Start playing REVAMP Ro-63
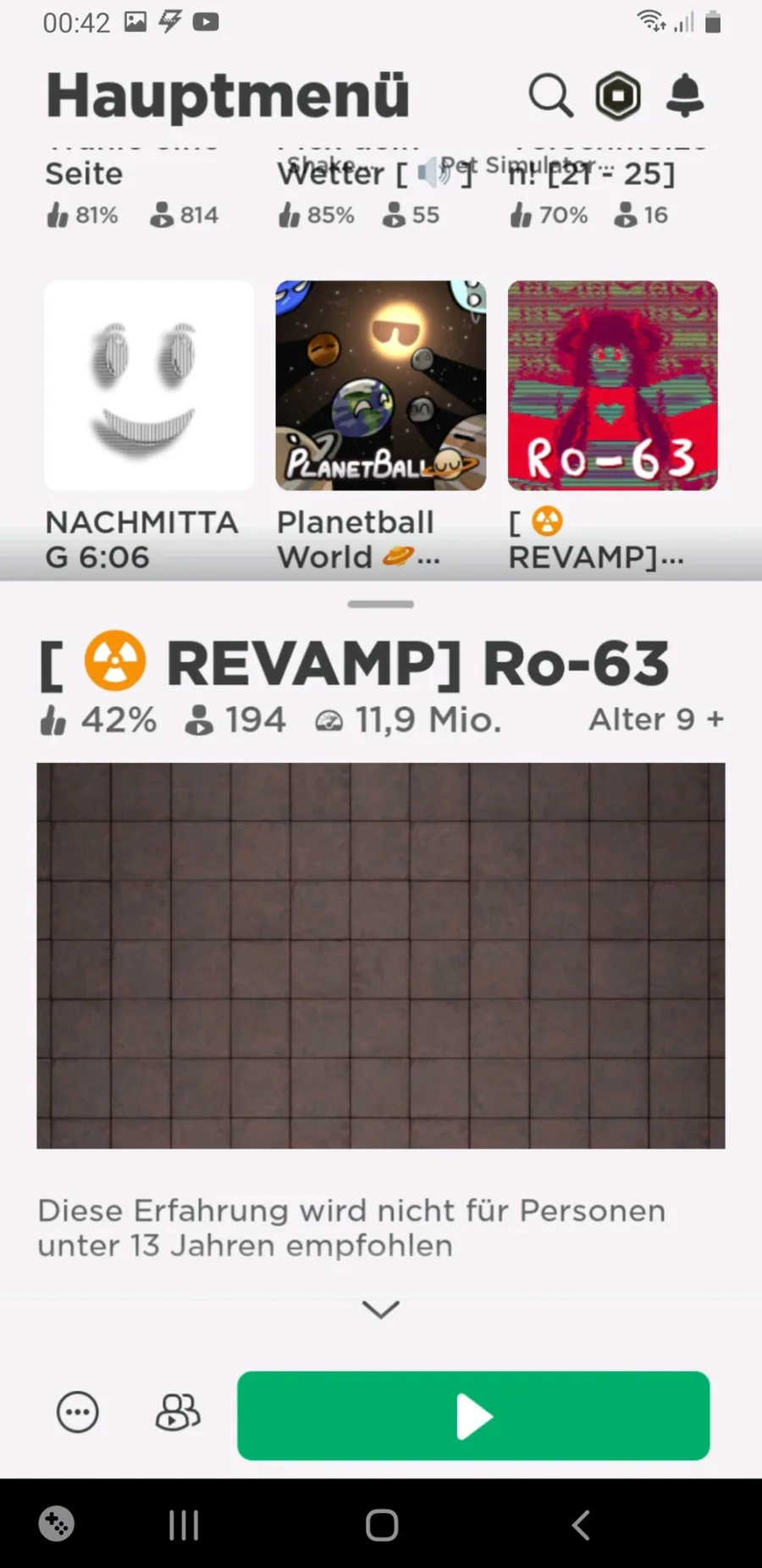The height and width of the screenshot is (1568, 762). tap(473, 1416)
